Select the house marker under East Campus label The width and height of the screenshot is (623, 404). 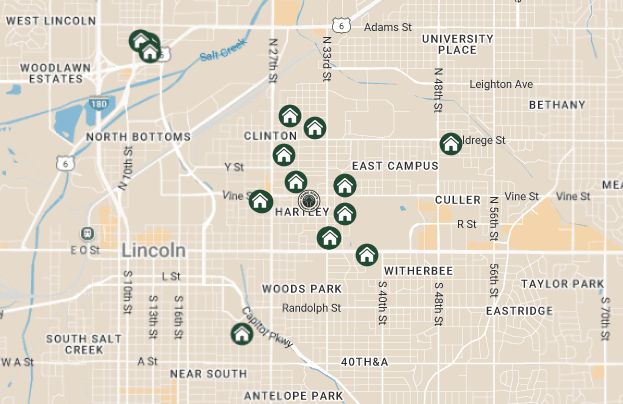point(345,185)
